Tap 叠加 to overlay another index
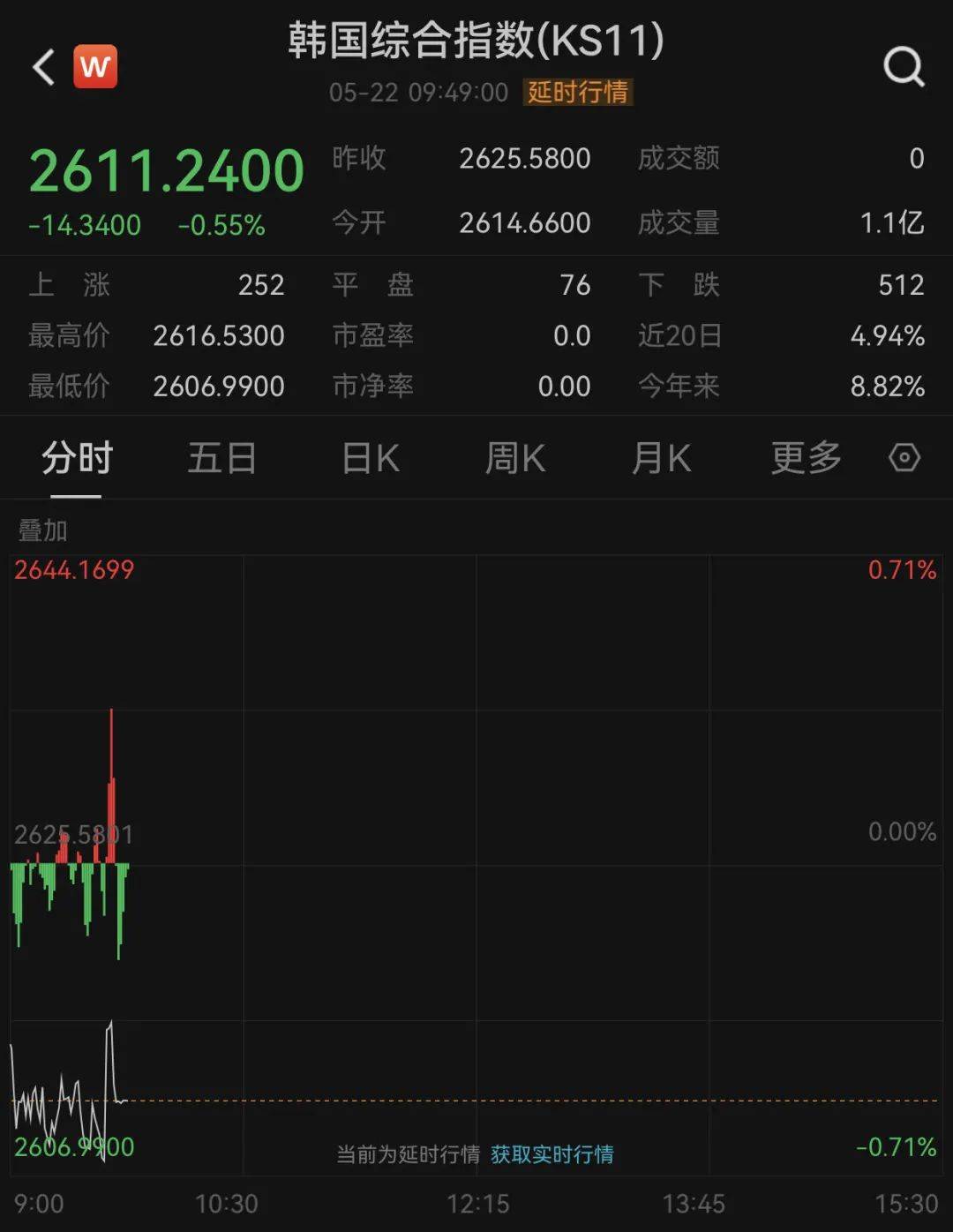 pos(42,530)
